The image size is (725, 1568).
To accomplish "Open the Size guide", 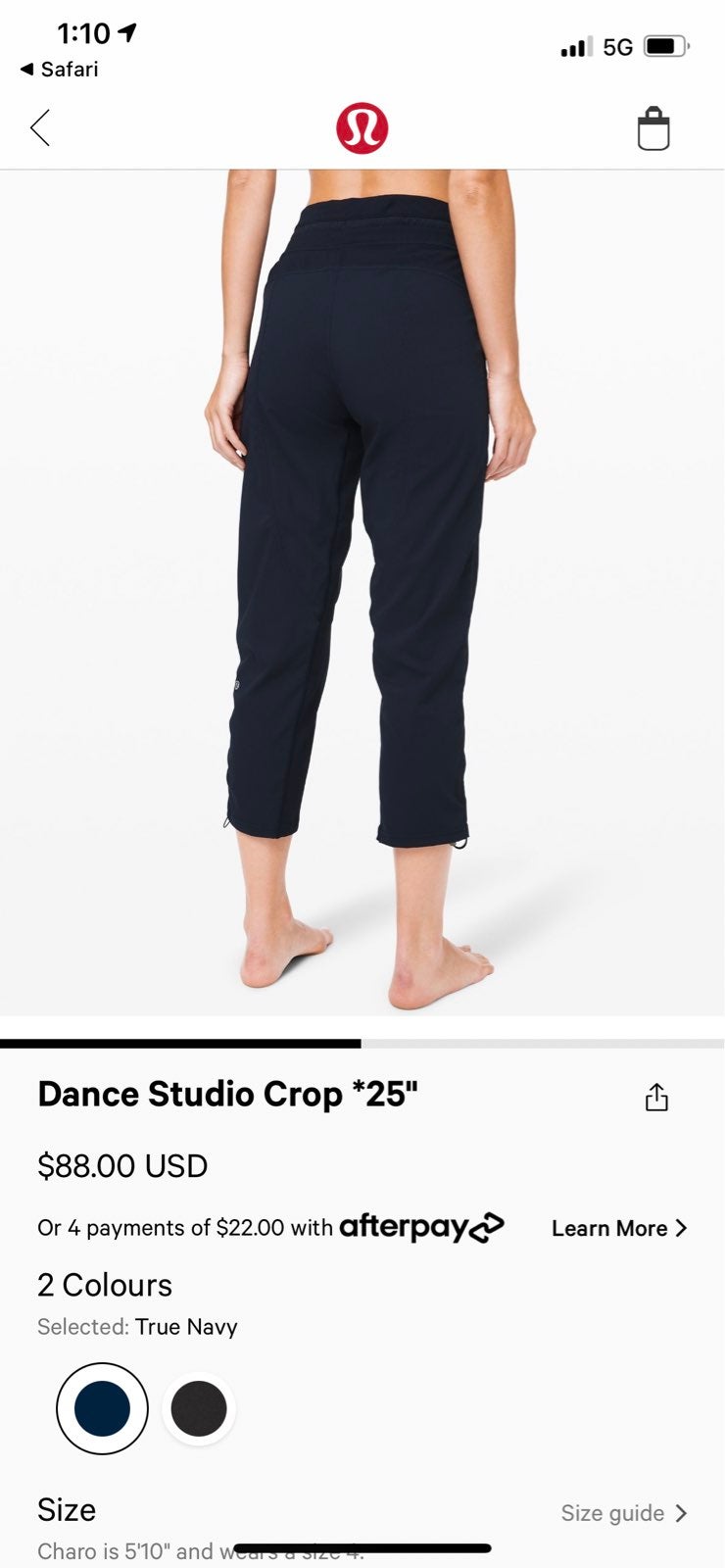I will [x=624, y=1513].
